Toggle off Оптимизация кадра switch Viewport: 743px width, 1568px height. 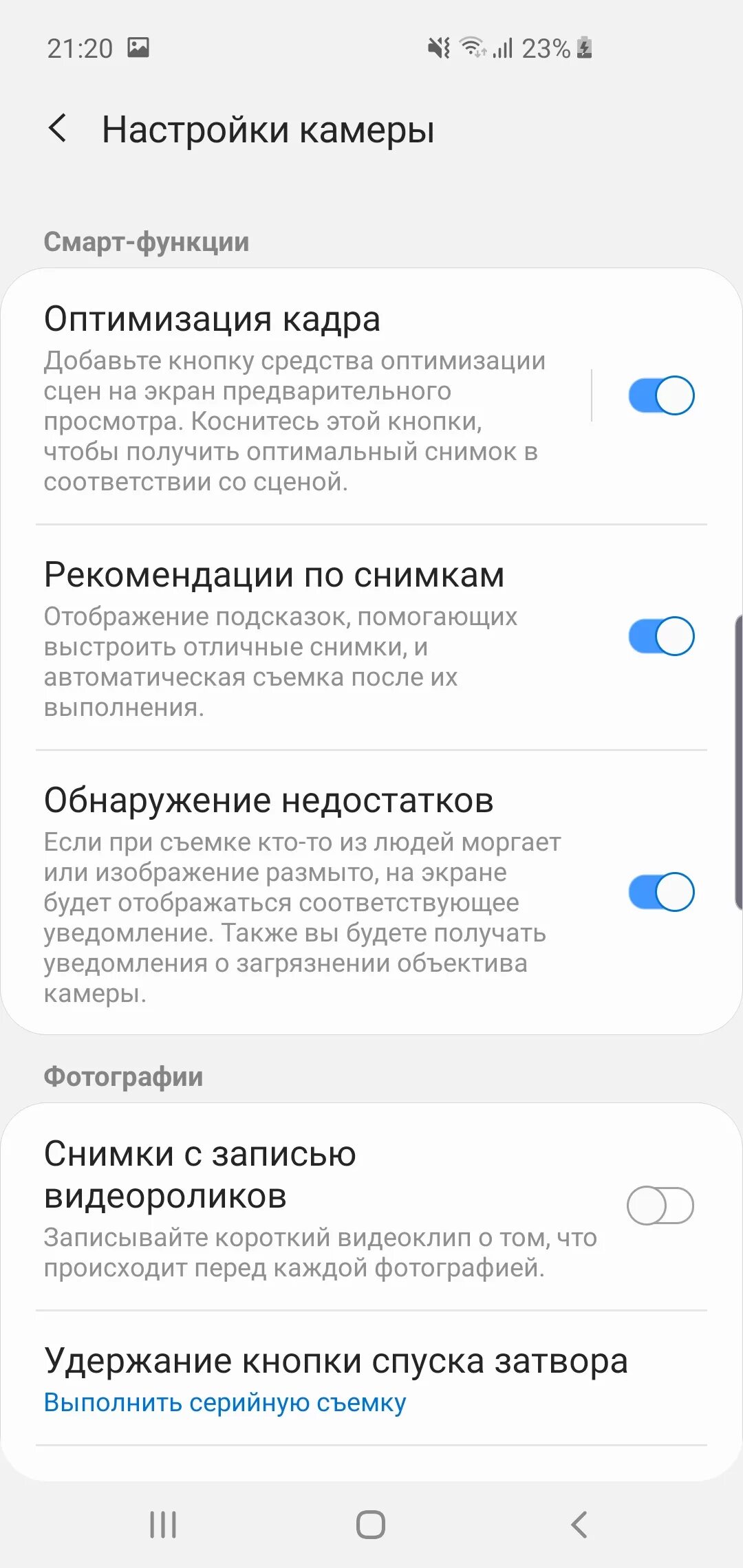point(661,395)
